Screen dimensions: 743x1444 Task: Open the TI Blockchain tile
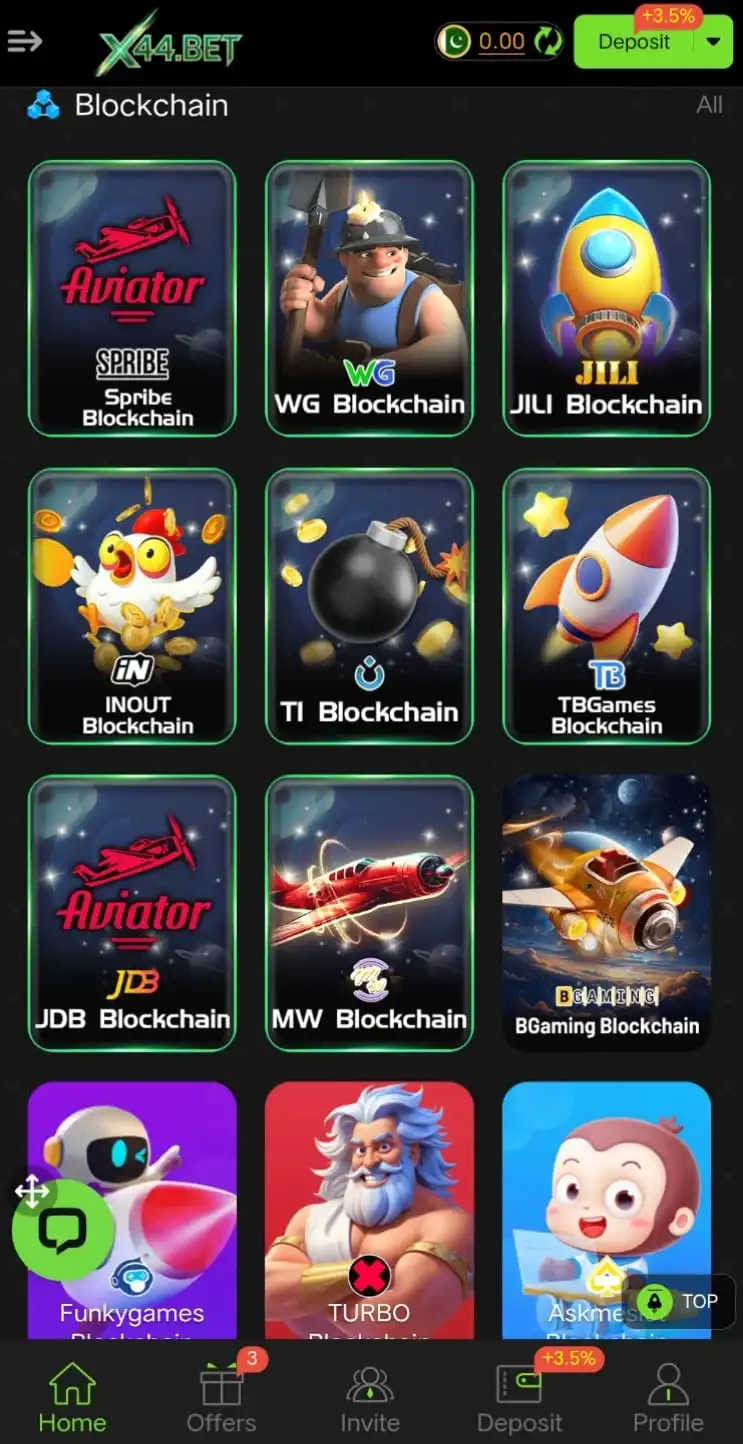pyautogui.click(x=369, y=605)
